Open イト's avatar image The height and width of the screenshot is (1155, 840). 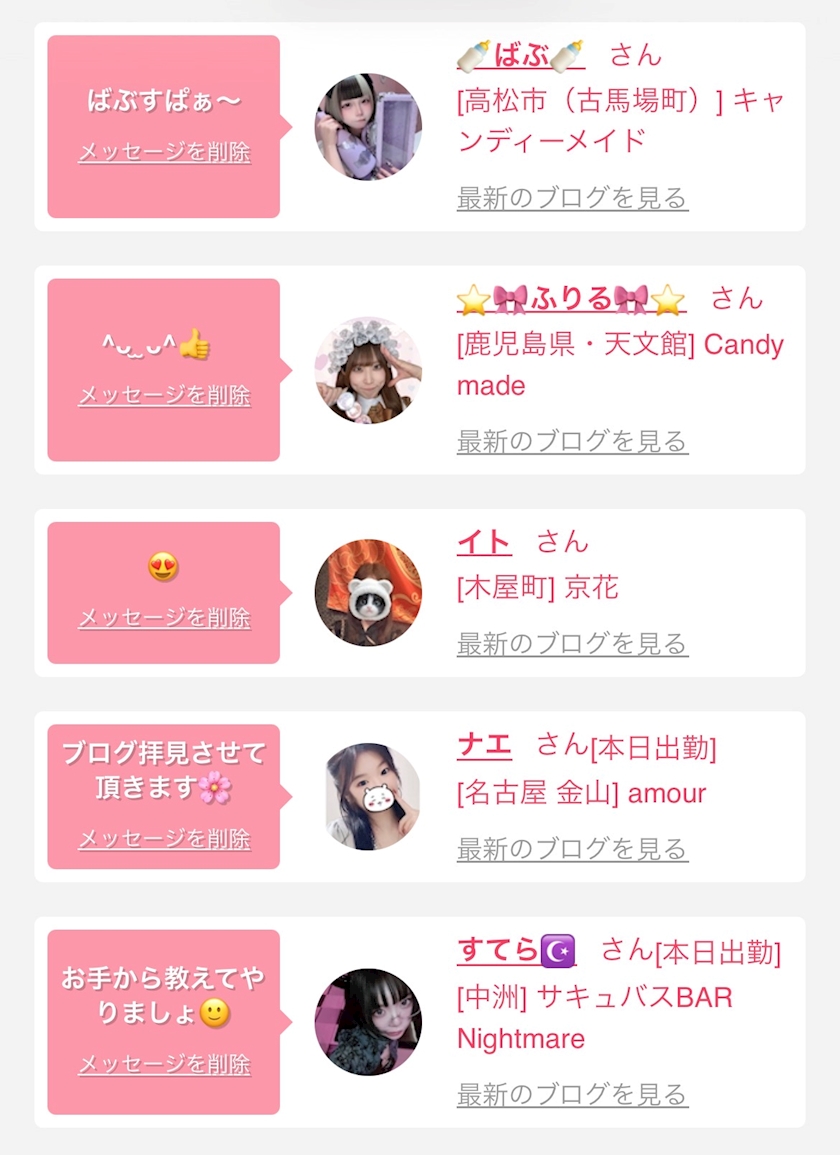coord(368,593)
